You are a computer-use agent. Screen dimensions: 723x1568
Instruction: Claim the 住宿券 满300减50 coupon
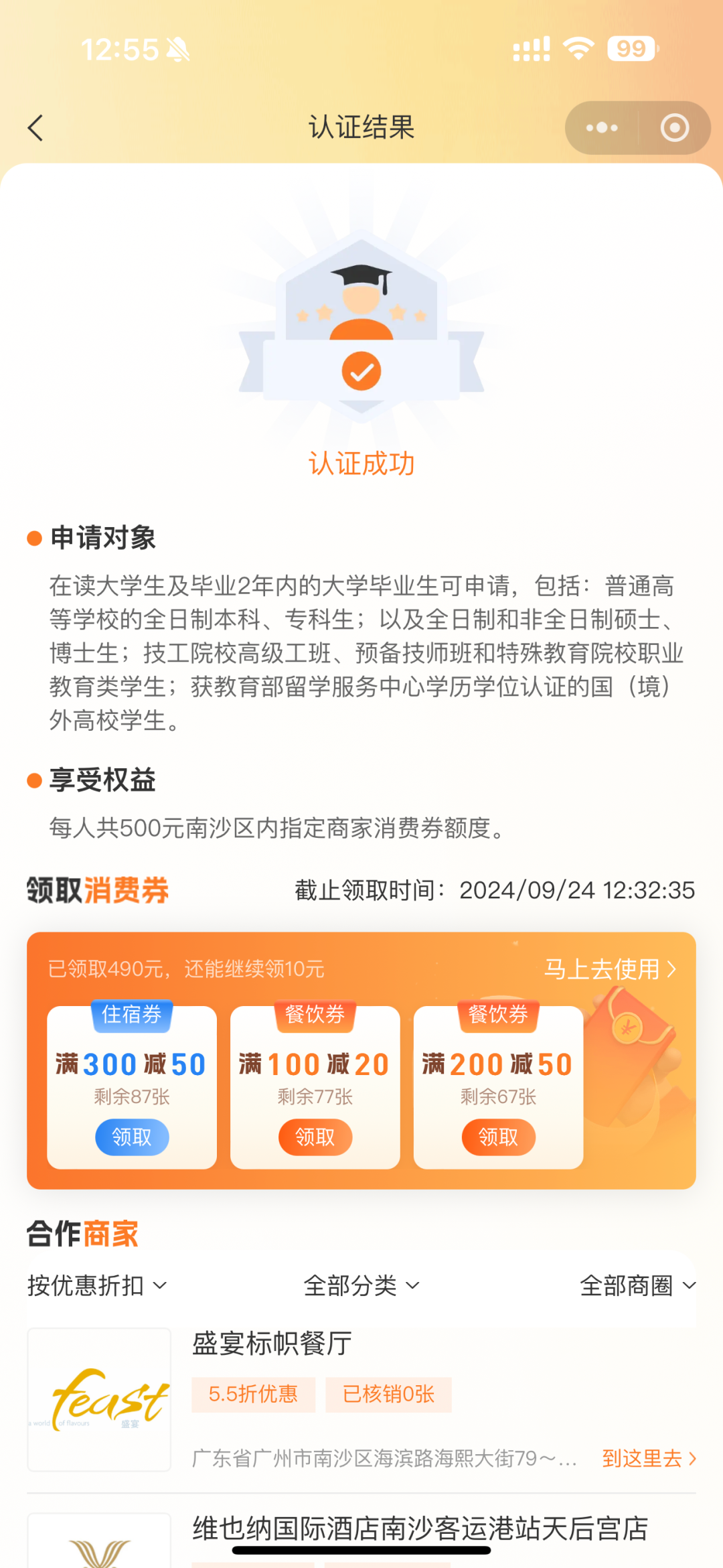tap(132, 1137)
